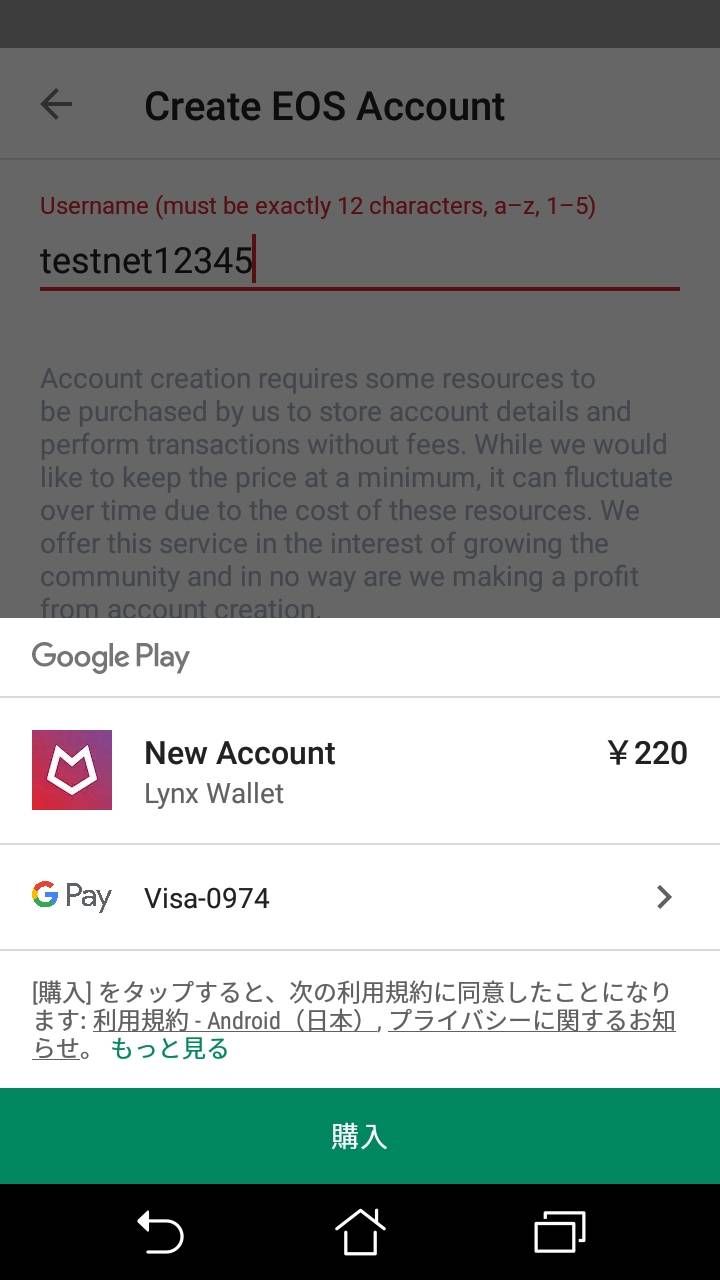The width and height of the screenshot is (720, 1280).
Task: Tap the system back button
Action: 160,1232
